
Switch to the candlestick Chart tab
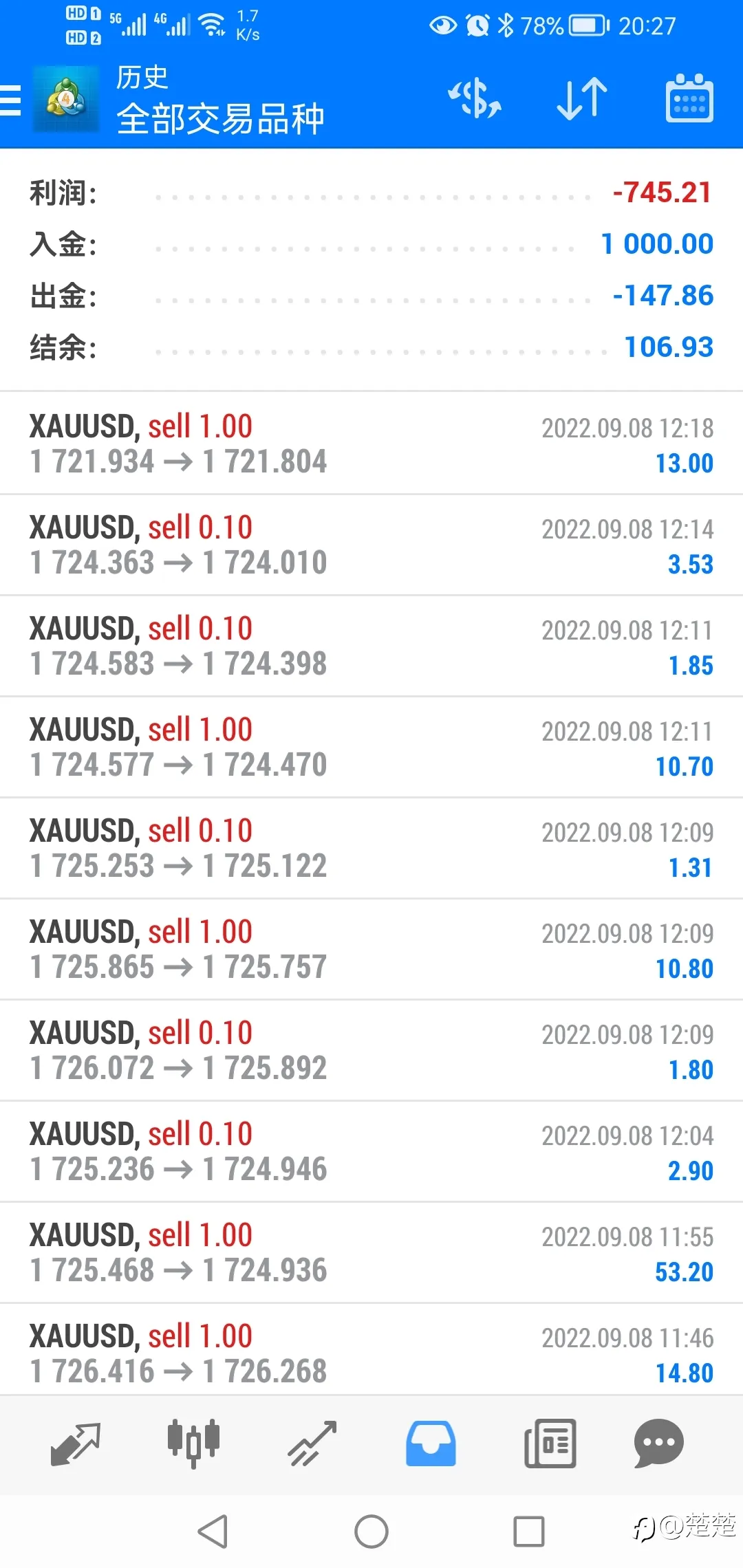coord(193,1444)
